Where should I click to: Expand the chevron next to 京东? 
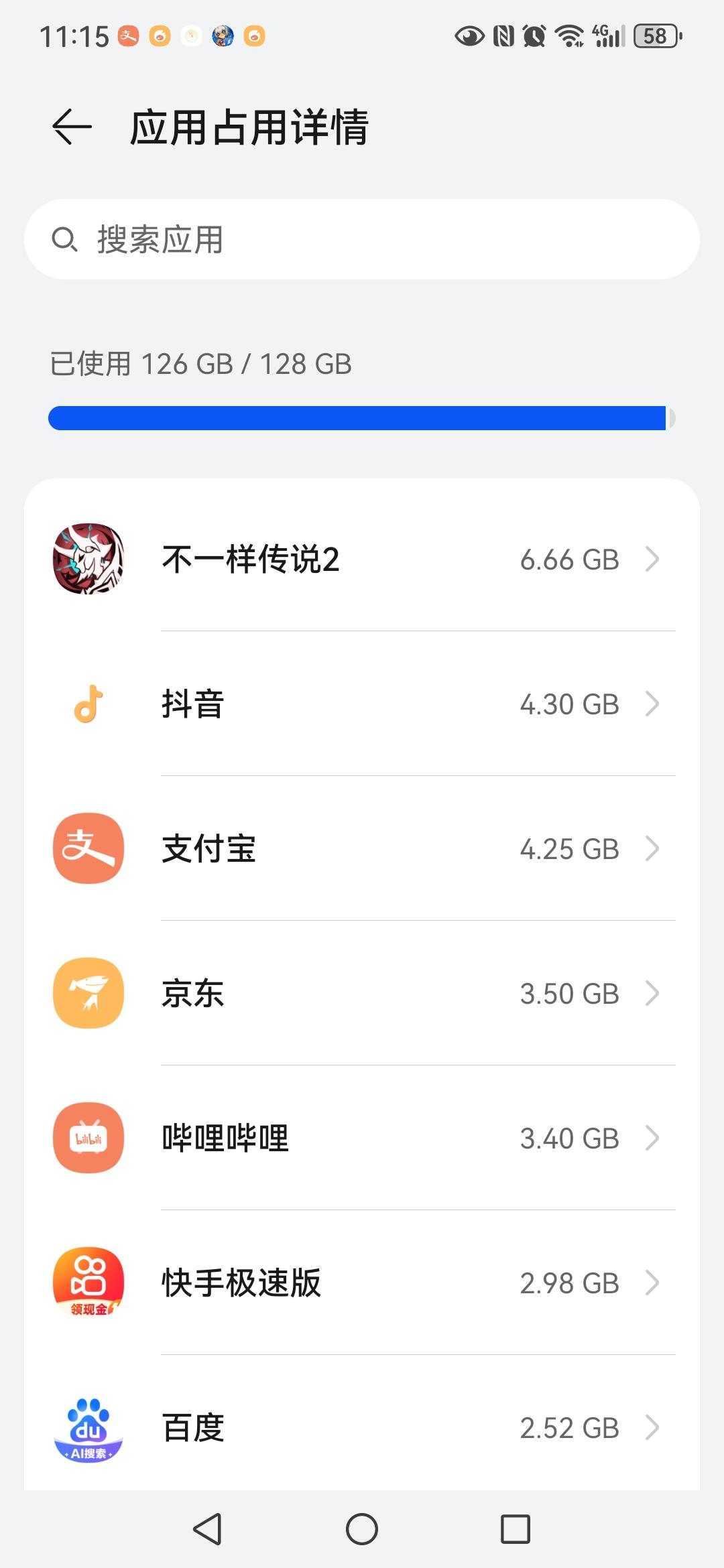(652, 993)
